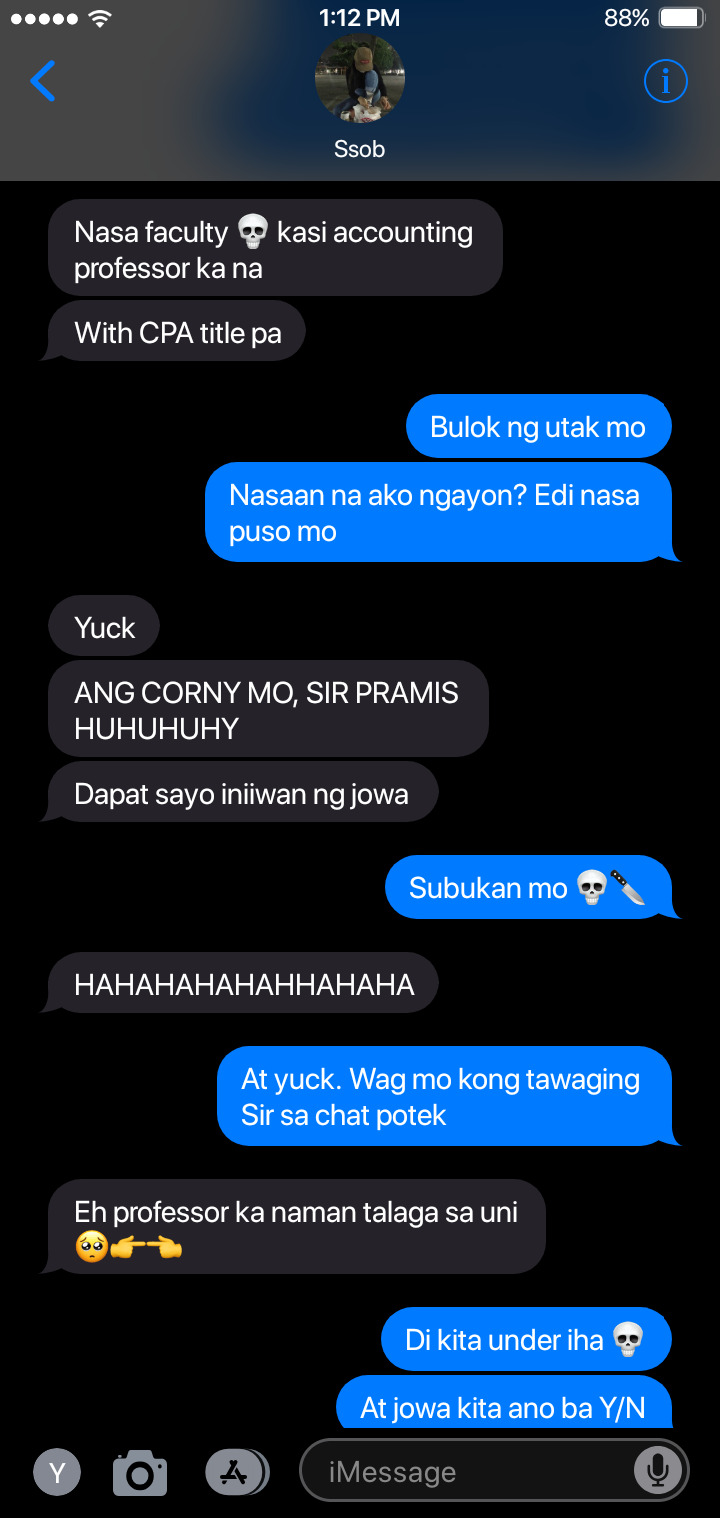720x1518 pixels.
Task: Open the App Store apps drawer
Action: point(237,1472)
